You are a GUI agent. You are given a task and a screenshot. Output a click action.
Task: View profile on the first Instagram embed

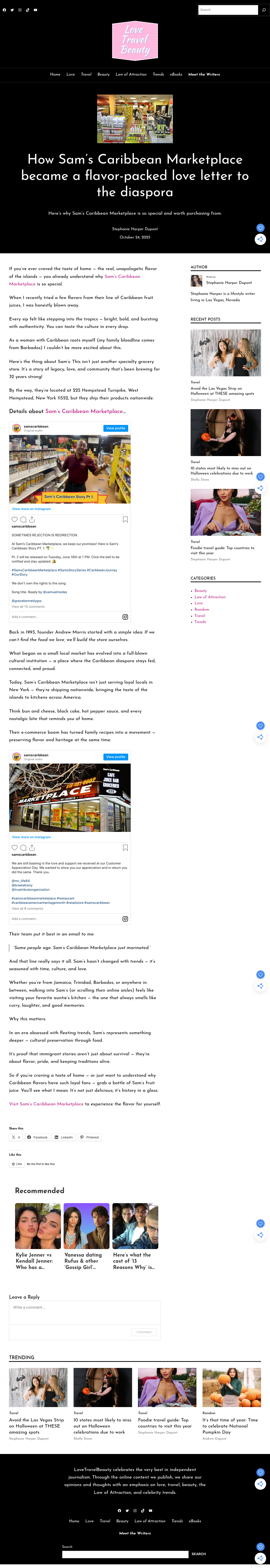point(116,428)
